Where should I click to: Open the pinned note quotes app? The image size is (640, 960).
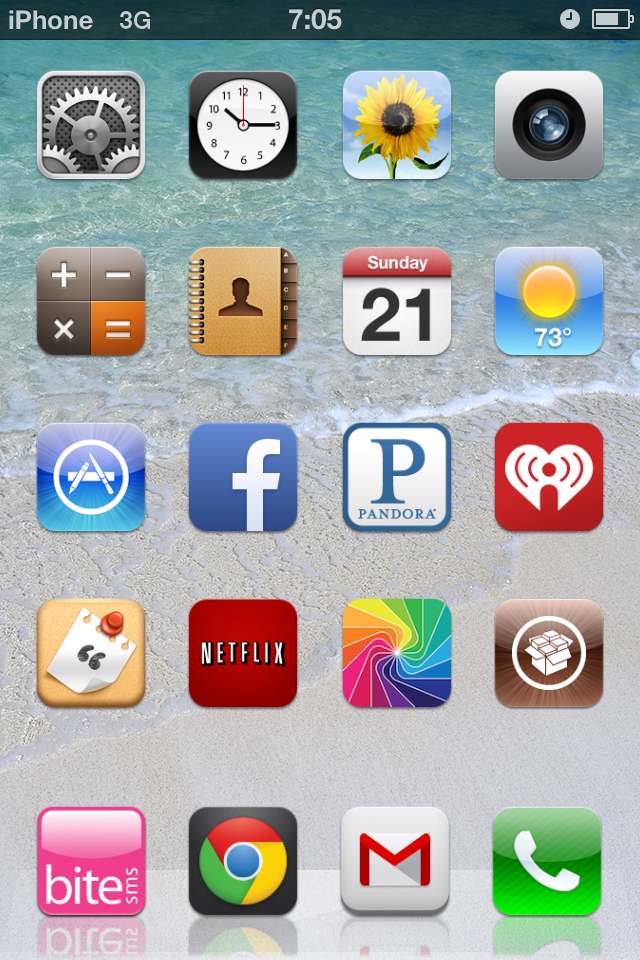click(91, 653)
